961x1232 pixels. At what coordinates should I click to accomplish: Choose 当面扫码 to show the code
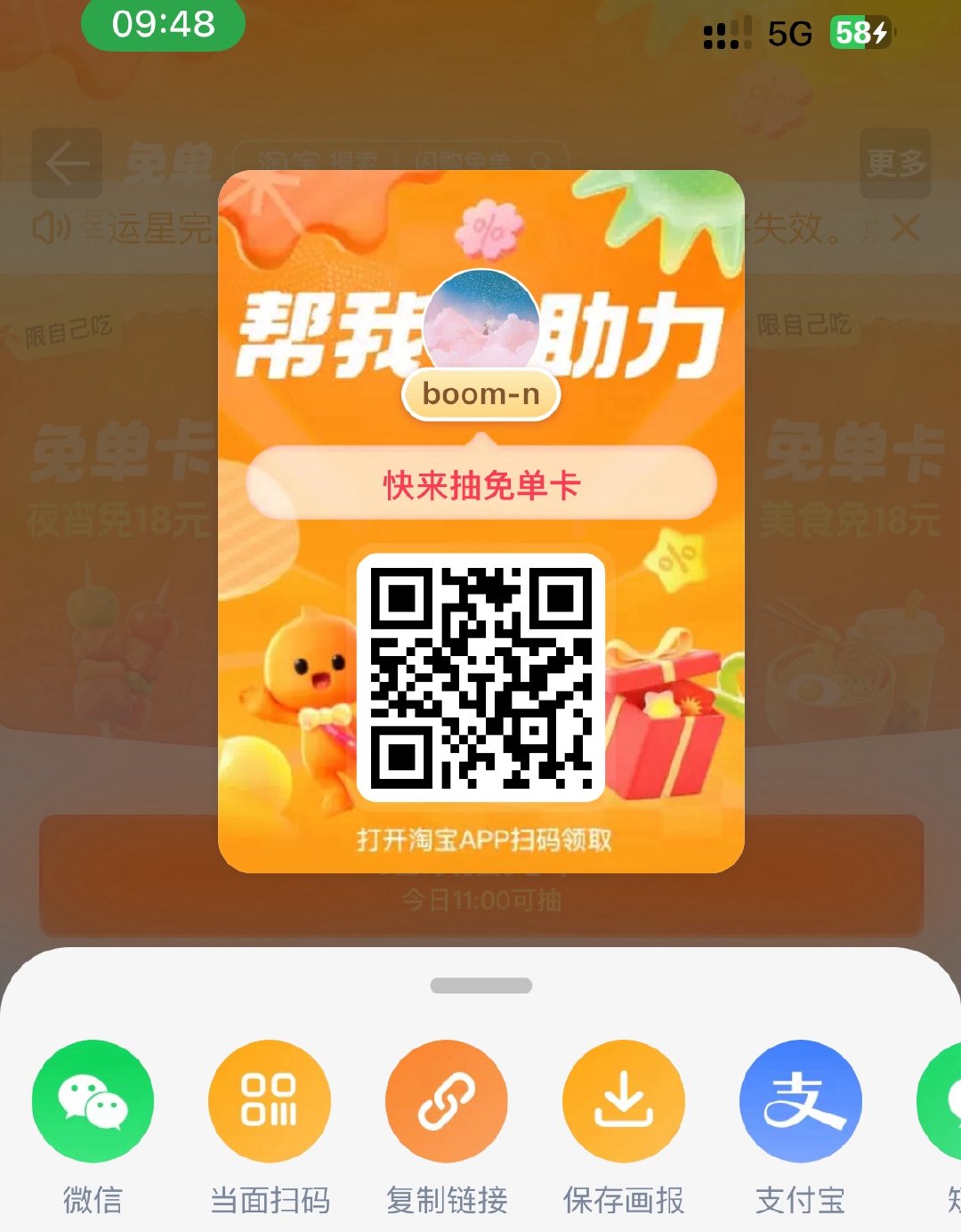(269, 1101)
